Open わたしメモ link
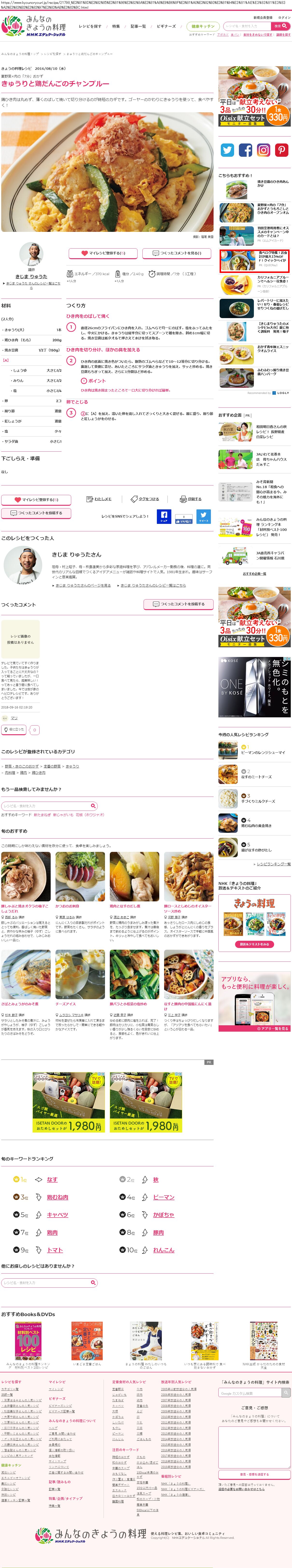The image size is (292, 1568). [x=99, y=499]
